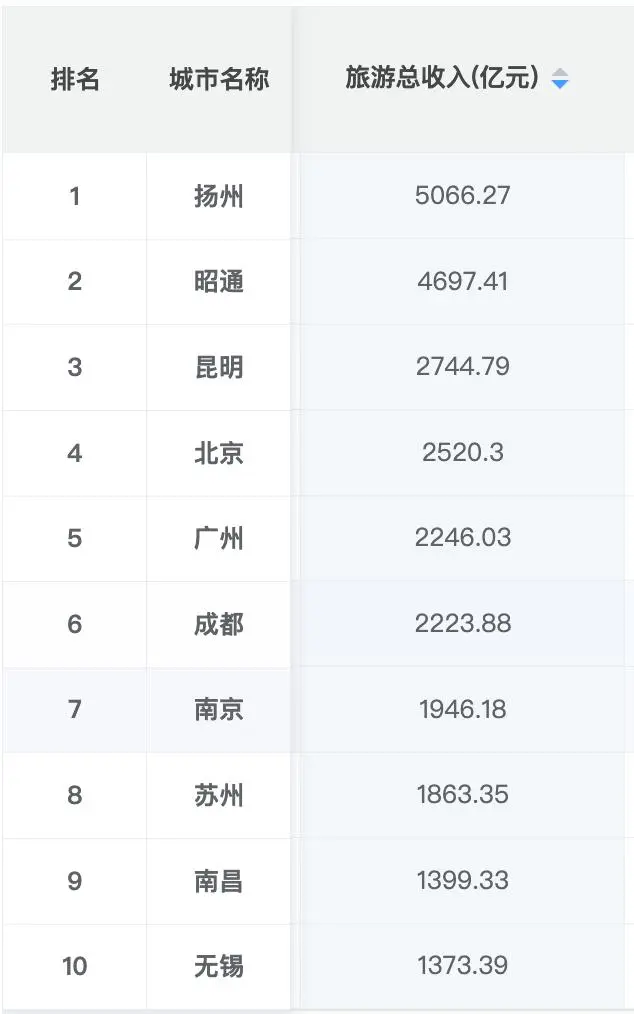Viewport: 634px width, 1014px height.
Task: Sort by the 旅游总收入(亿元) column
Action: [559, 79]
